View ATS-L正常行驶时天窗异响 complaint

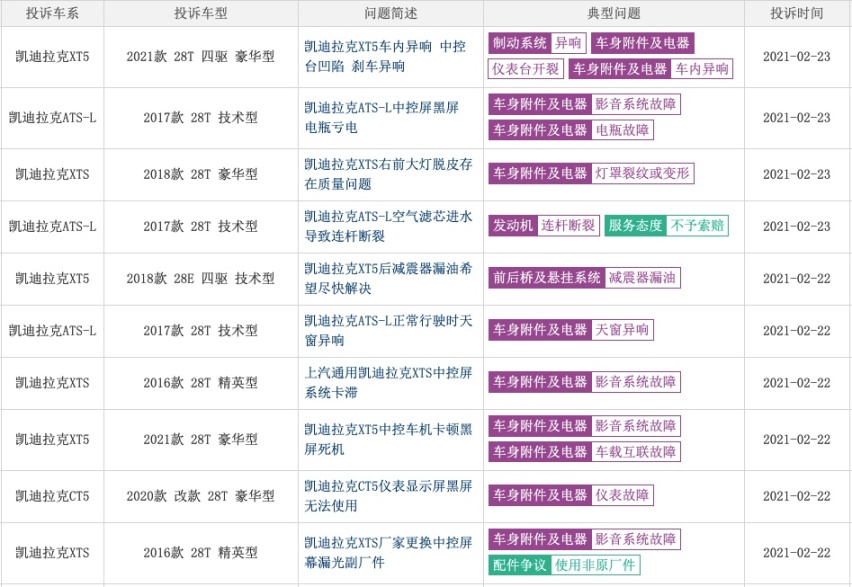[x=387, y=331]
